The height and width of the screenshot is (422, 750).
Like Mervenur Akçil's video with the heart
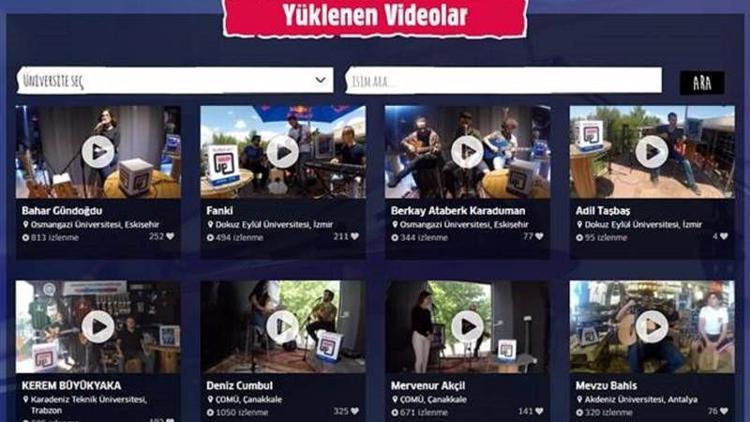coord(540,411)
